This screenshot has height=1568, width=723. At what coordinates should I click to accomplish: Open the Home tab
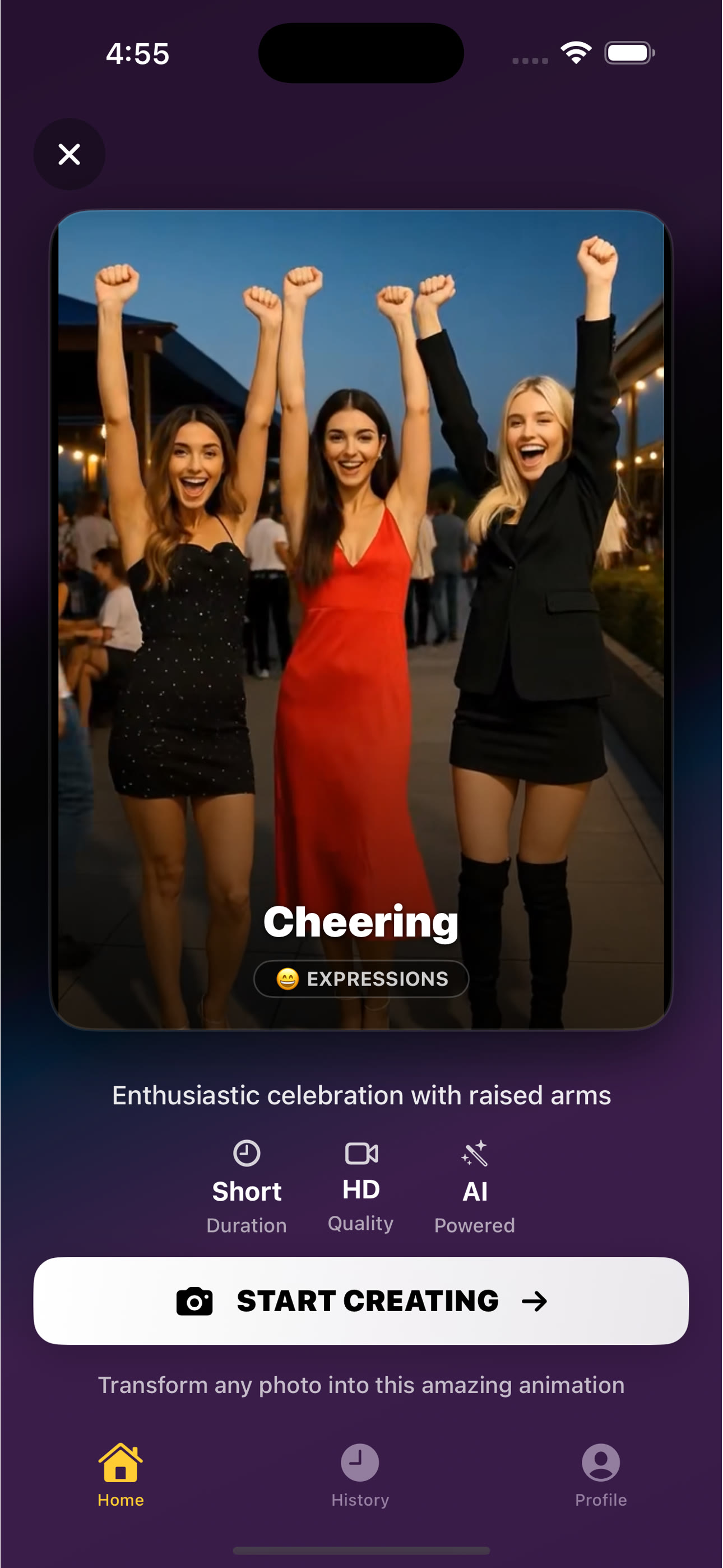pyautogui.click(x=119, y=1479)
